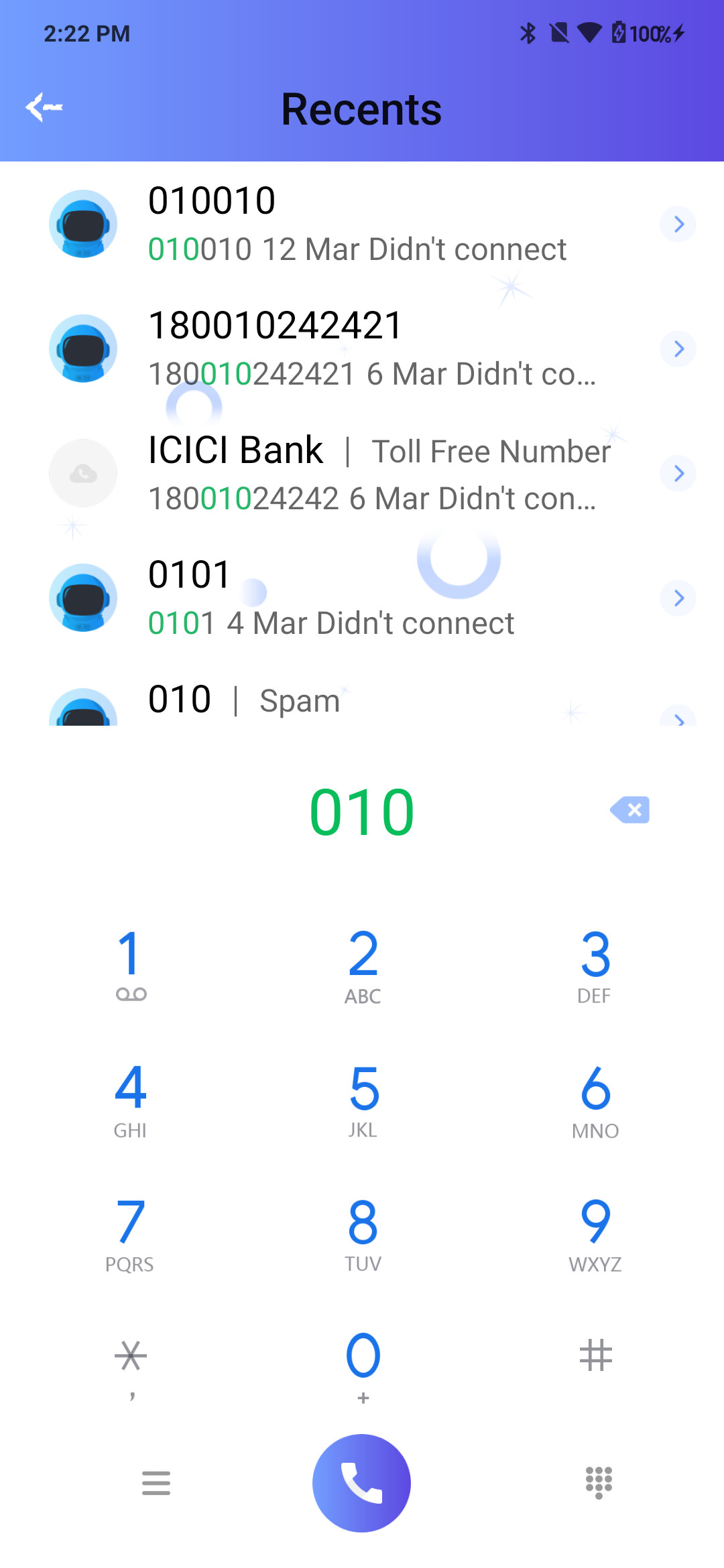This screenshot has height=1568, width=724.
Task: Tap the star key
Action: (x=130, y=1367)
